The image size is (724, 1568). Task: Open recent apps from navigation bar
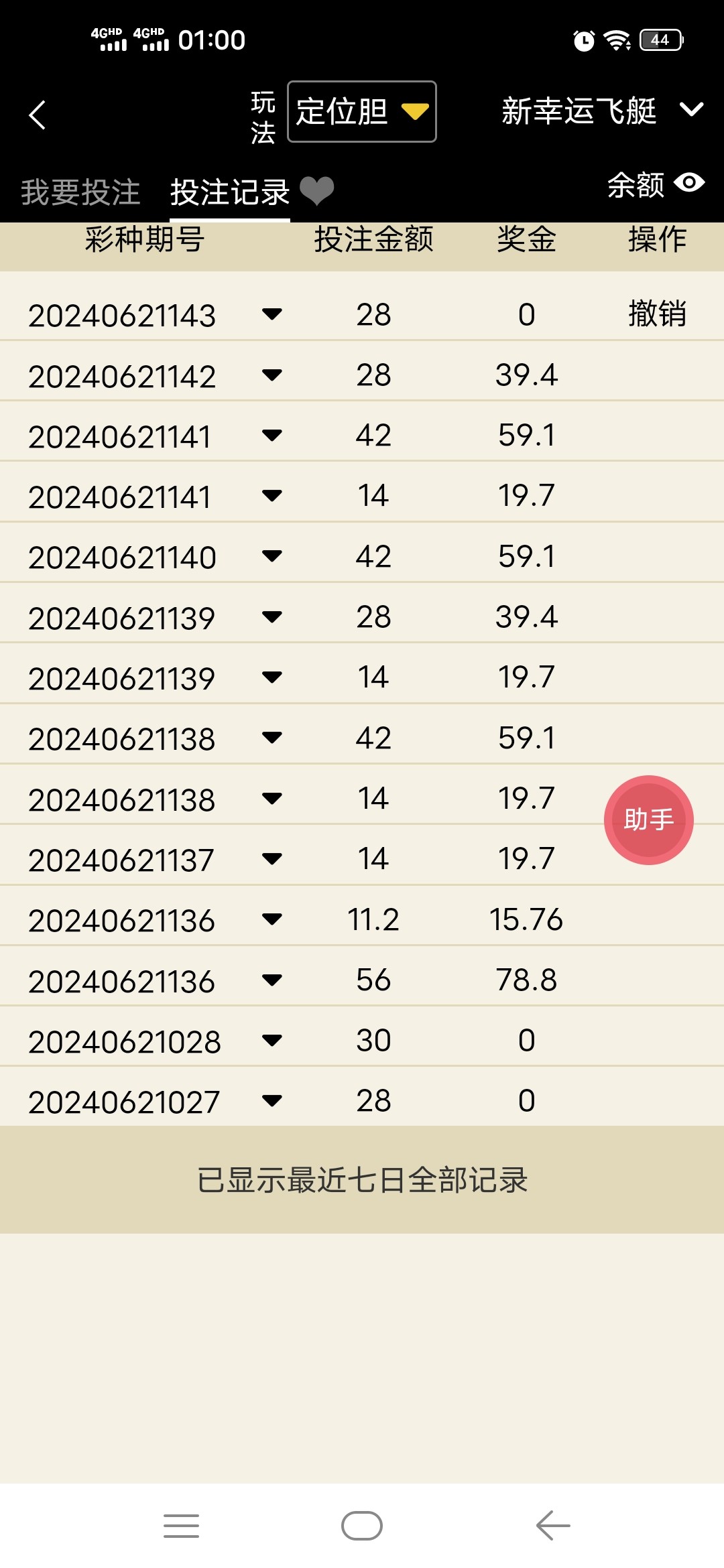pos(181,1526)
